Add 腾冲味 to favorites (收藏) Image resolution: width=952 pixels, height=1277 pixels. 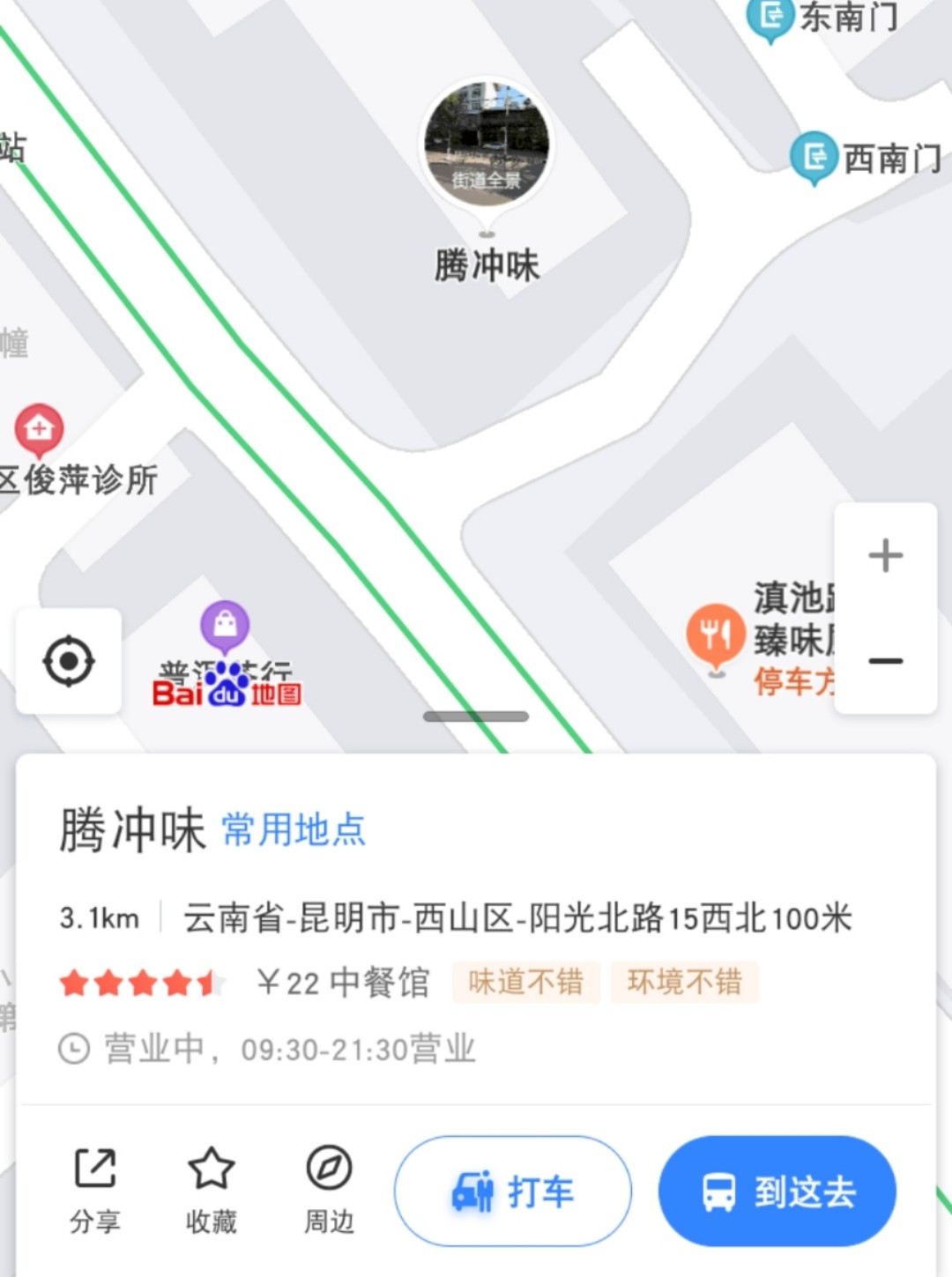tap(212, 1190)
